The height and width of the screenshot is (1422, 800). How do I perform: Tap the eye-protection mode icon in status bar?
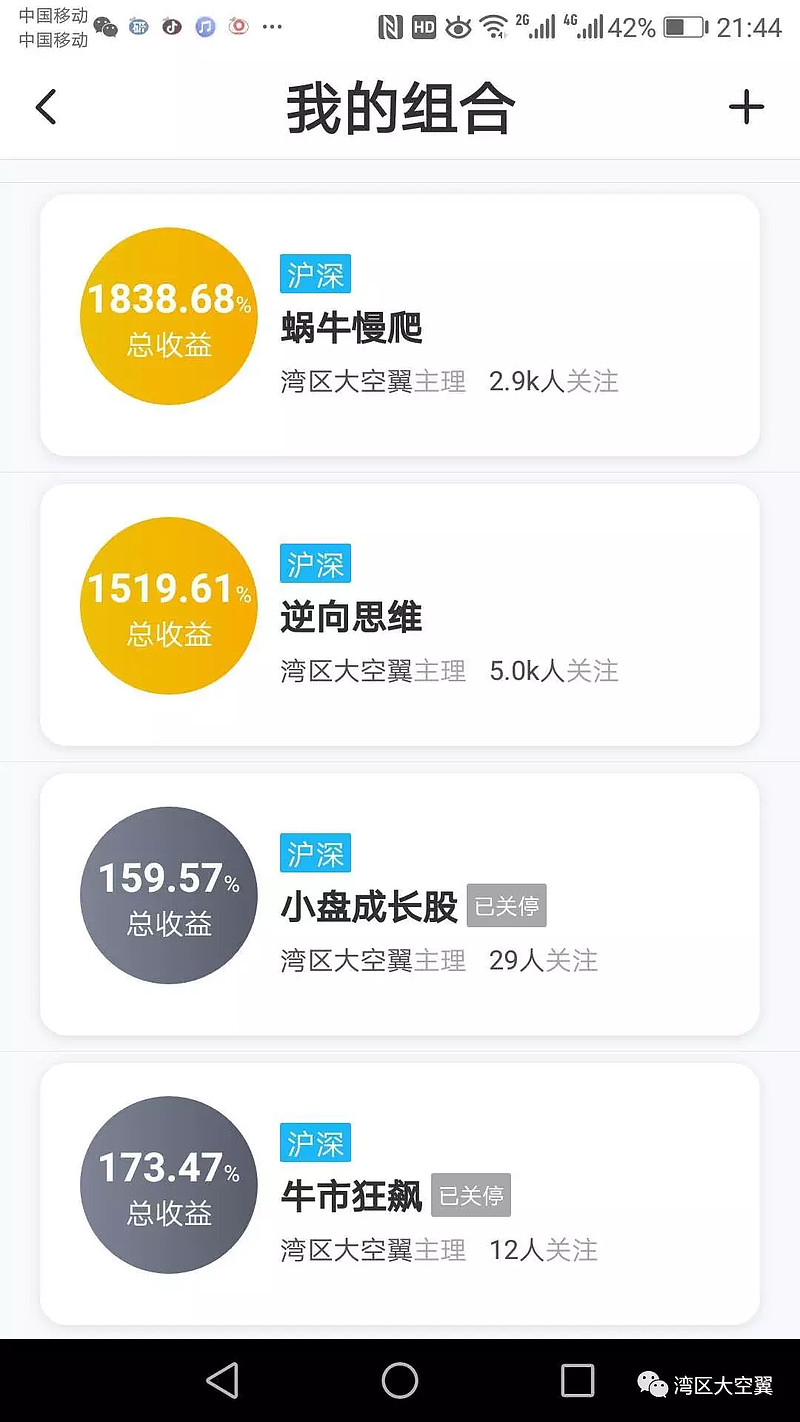point(458,27)
